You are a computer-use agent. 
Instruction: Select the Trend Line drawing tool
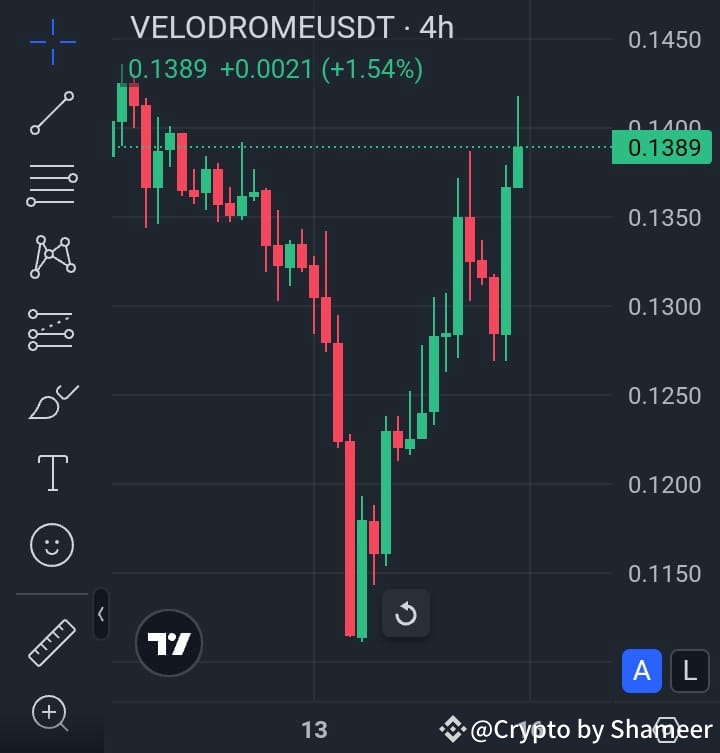click(x=52, y=113)
